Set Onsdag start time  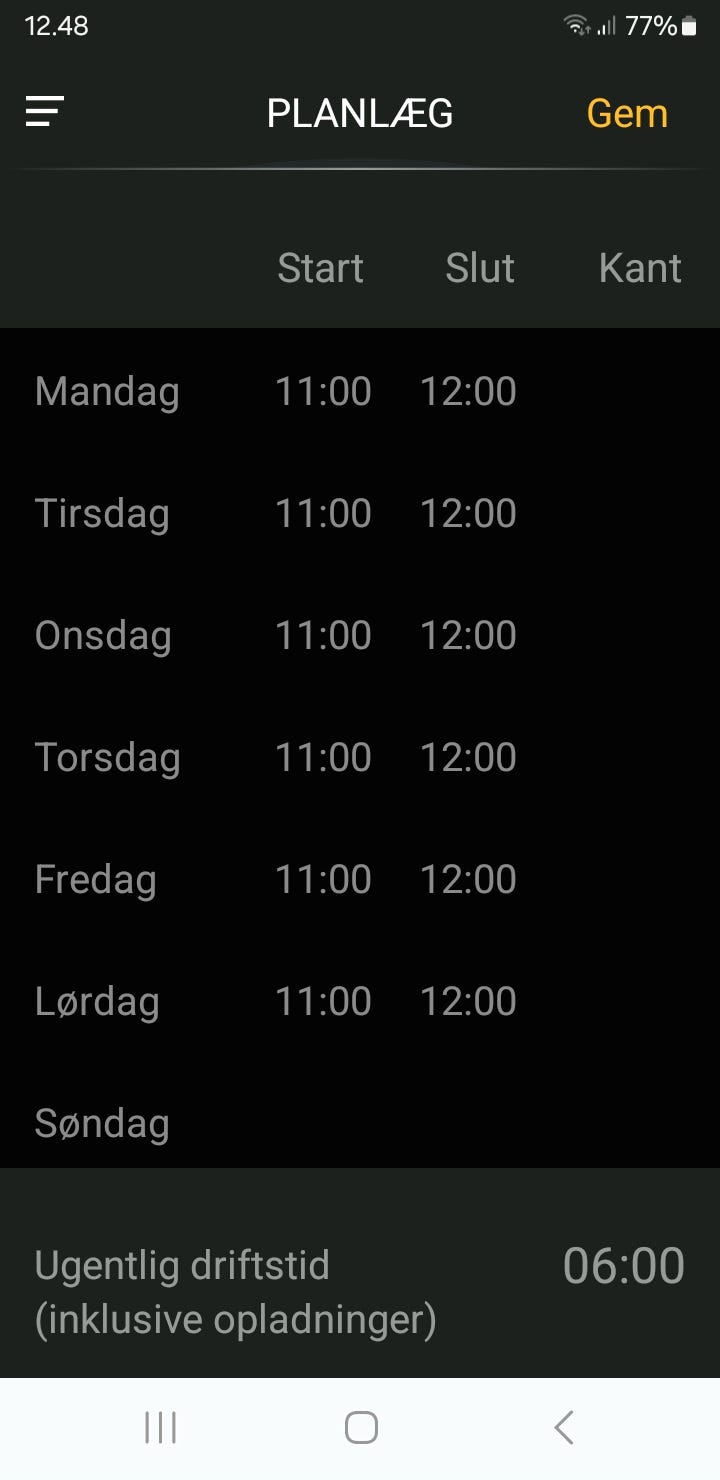323,635
